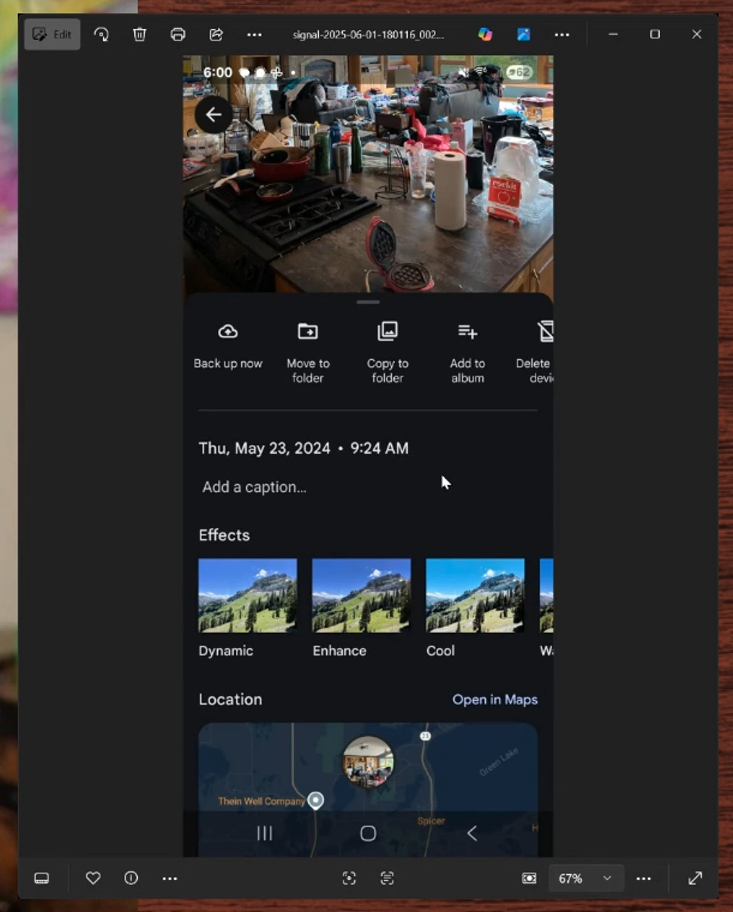Viewport: 733px width, 912px height.
Task: Close the Photos window
Action: pos(696,34)
